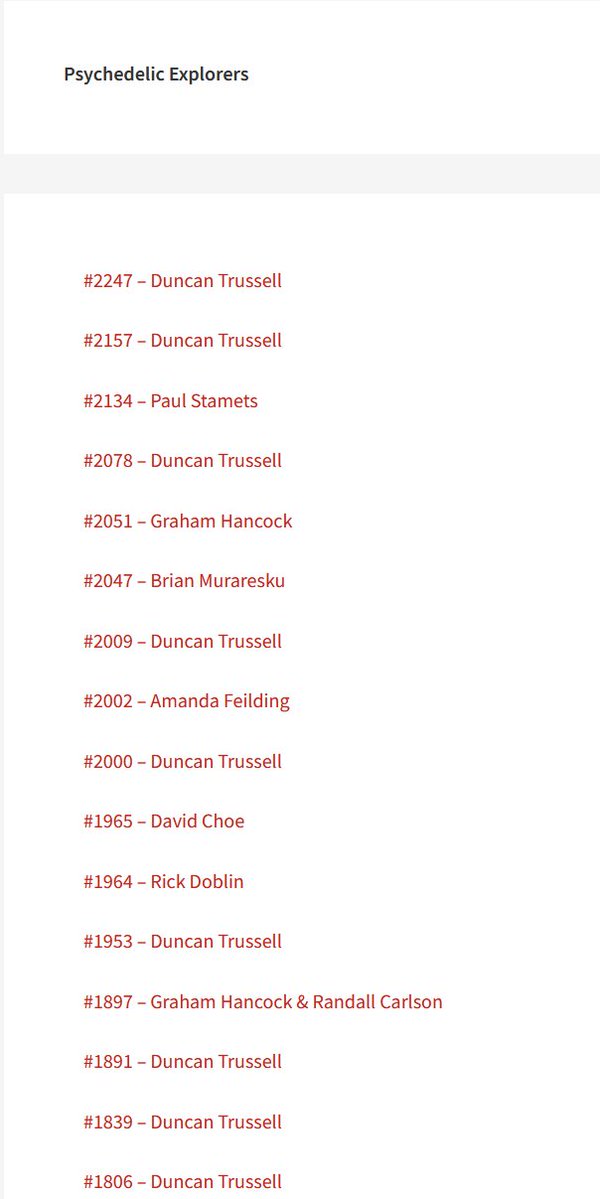Open episode #1839 with Duncan Trussell
Image resolution: width=600 pixels, height=1199 pixels.
(x=183, y=1122)
